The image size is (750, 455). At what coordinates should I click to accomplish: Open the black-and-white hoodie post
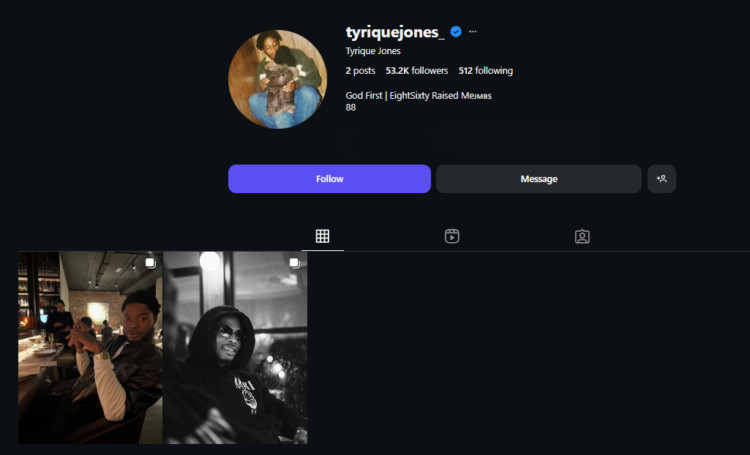click(235, 347)
